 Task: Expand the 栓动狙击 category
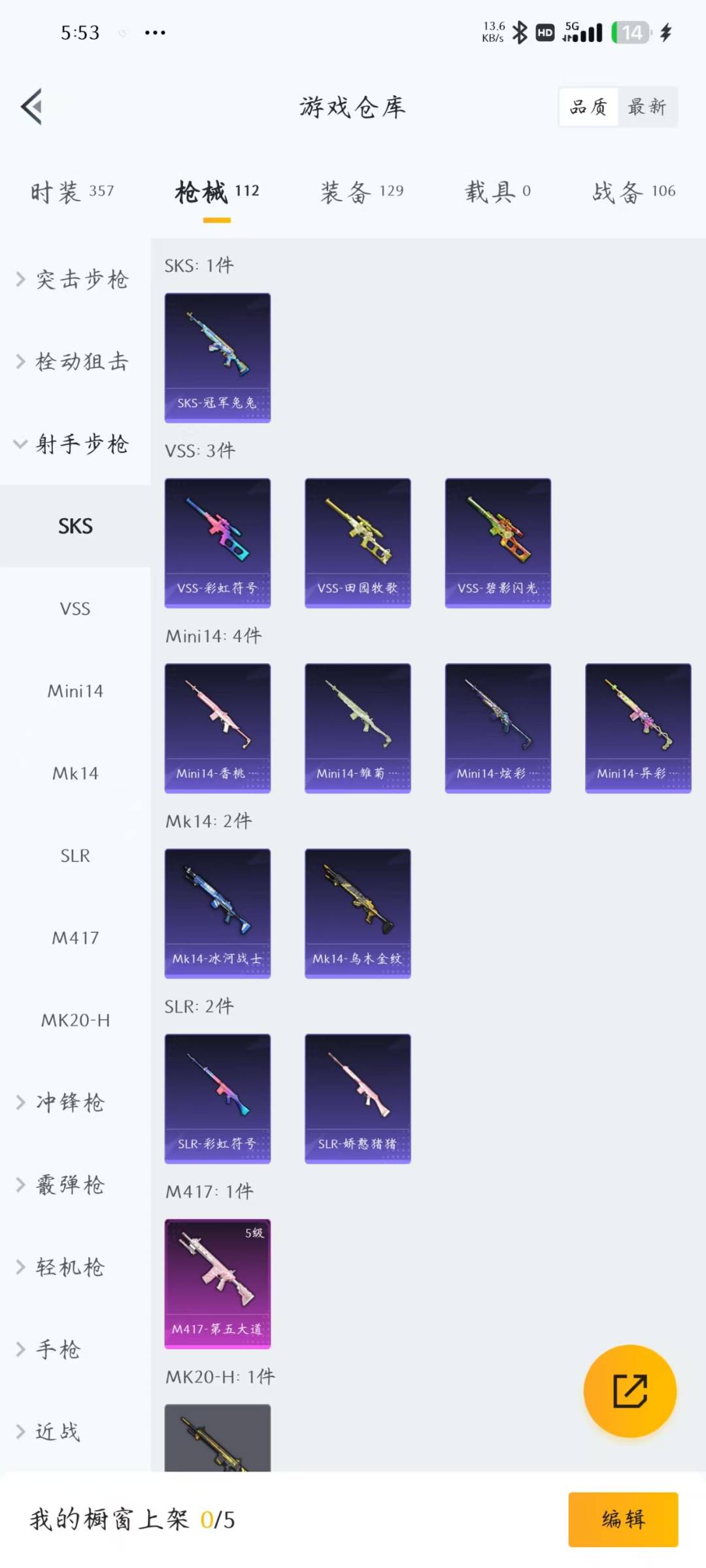73,361
